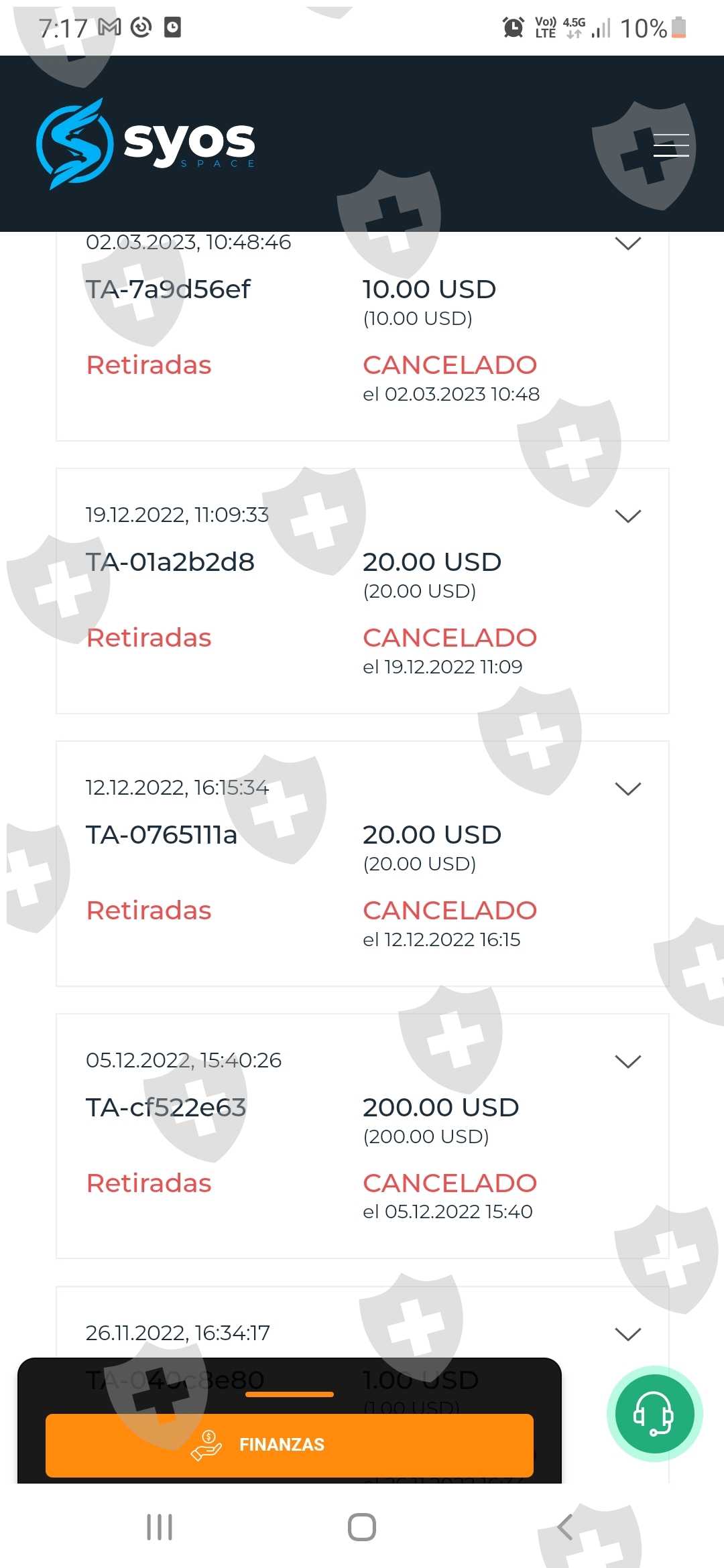Expand the 26.11.2022 transaction chevron
The height and width of the screenshot is (1568, 724).
(627, 1334)
